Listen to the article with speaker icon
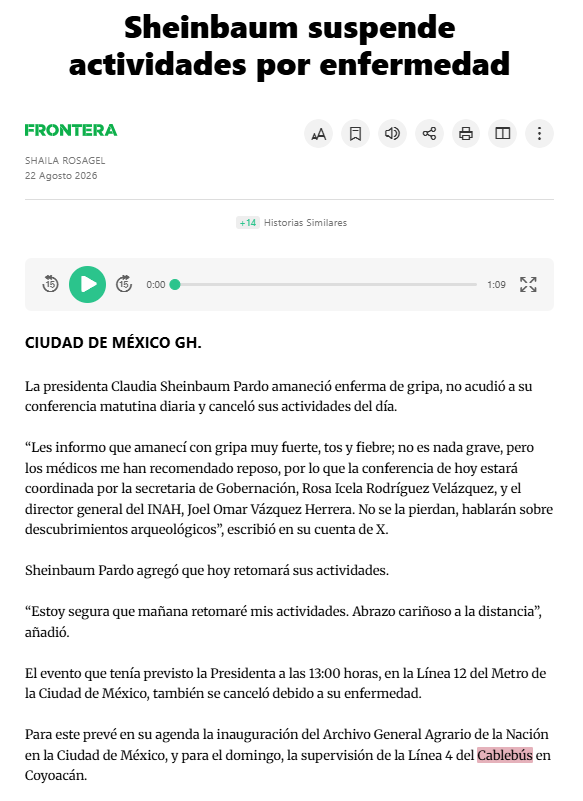Viewport: 583px width, 801px height. (x=392, y=134)
